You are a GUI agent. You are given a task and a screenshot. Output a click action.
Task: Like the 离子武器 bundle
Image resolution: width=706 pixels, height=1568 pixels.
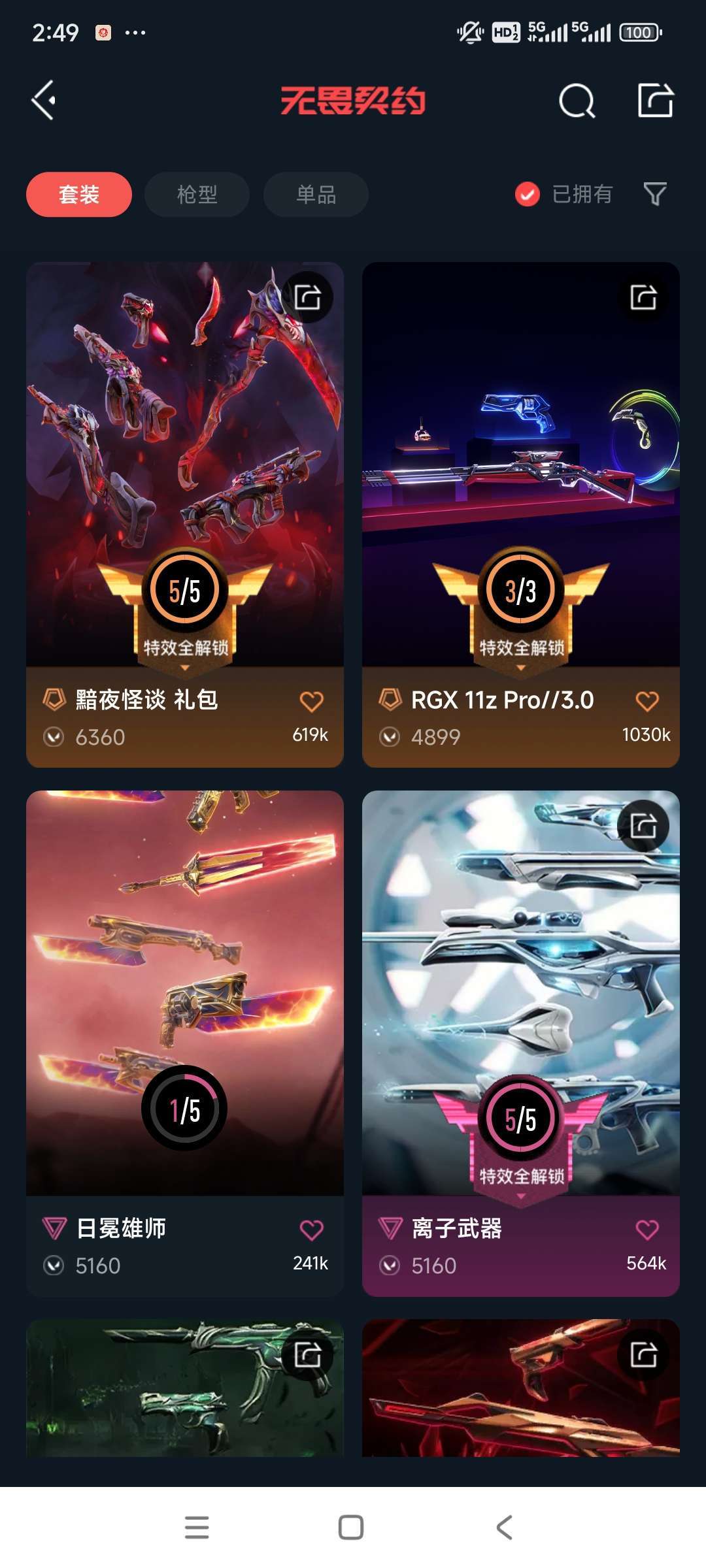pyautogui.click(x=647, y=1230)
